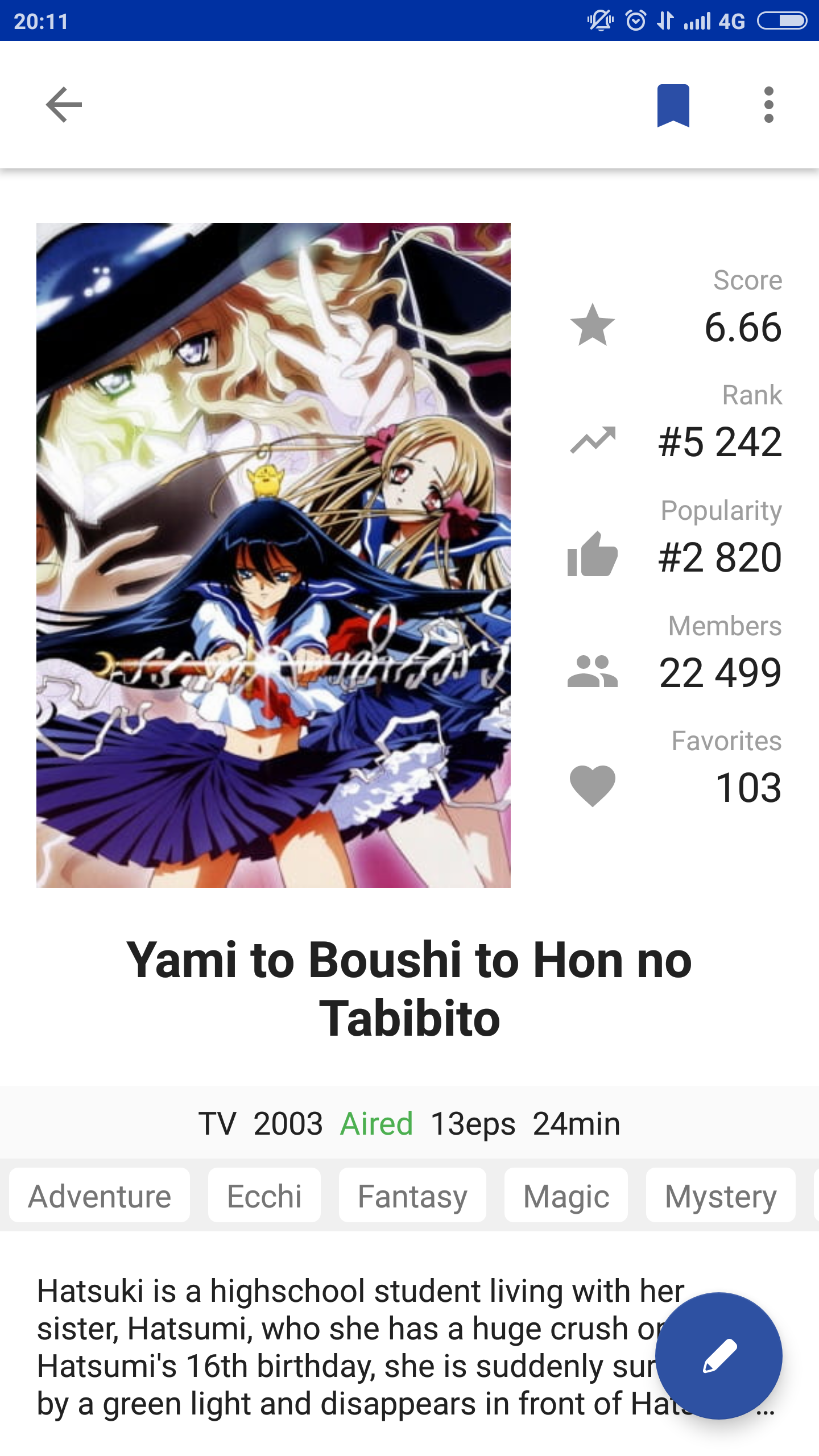Tap the pencil edit floating button
Viewport: 819px width, 1456px height.
click(718, 1356)
